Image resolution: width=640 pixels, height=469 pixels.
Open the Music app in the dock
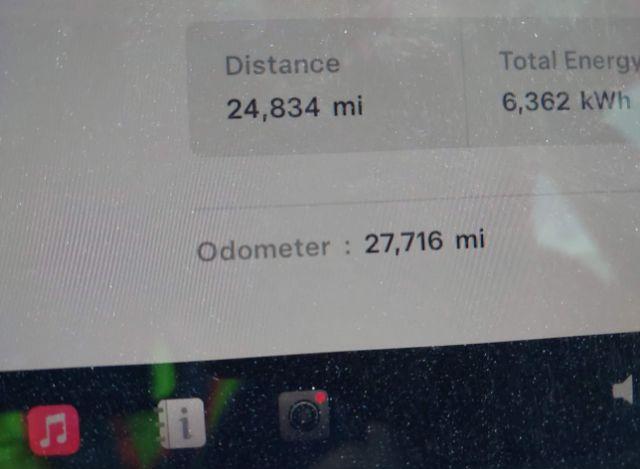click(x=54, y=429)
